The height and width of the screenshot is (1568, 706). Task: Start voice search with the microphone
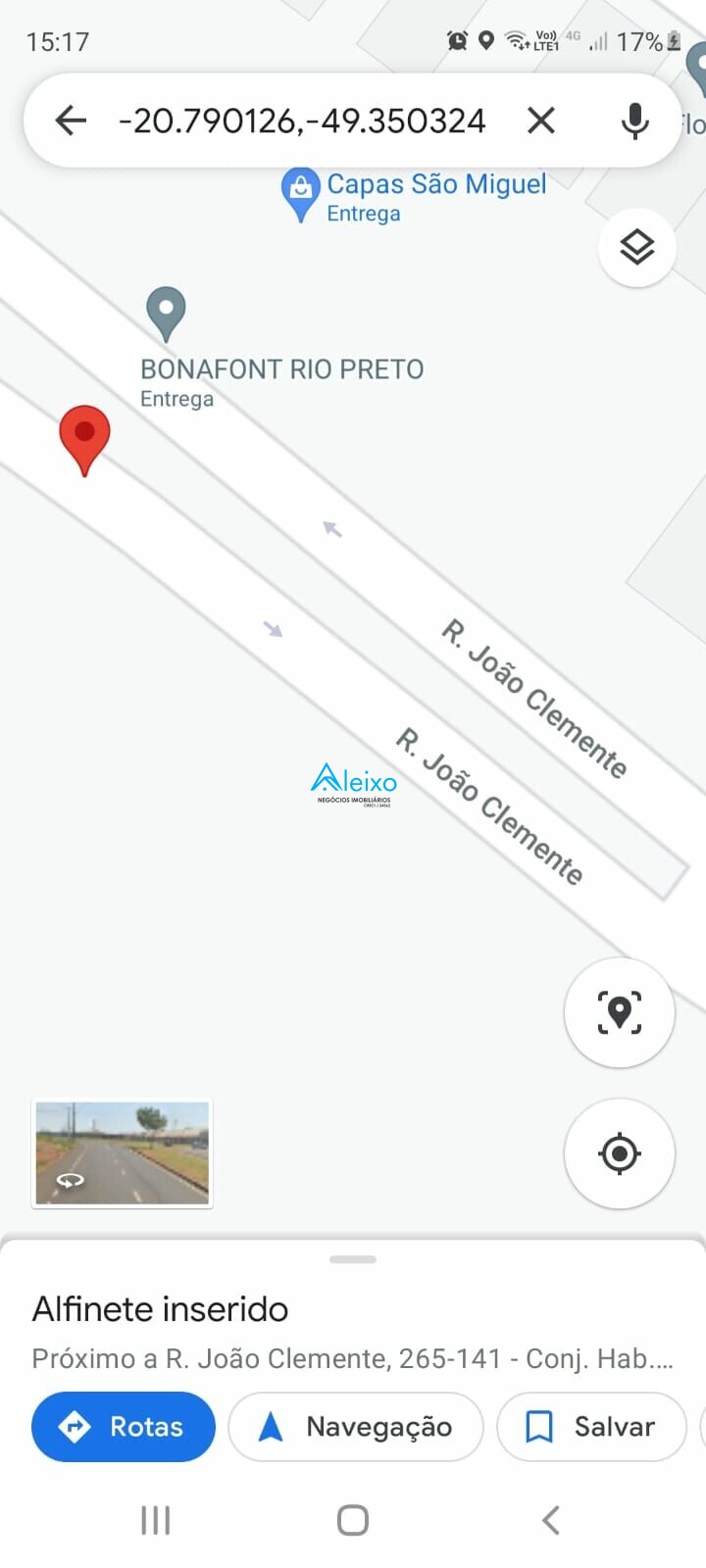point(634,121)
